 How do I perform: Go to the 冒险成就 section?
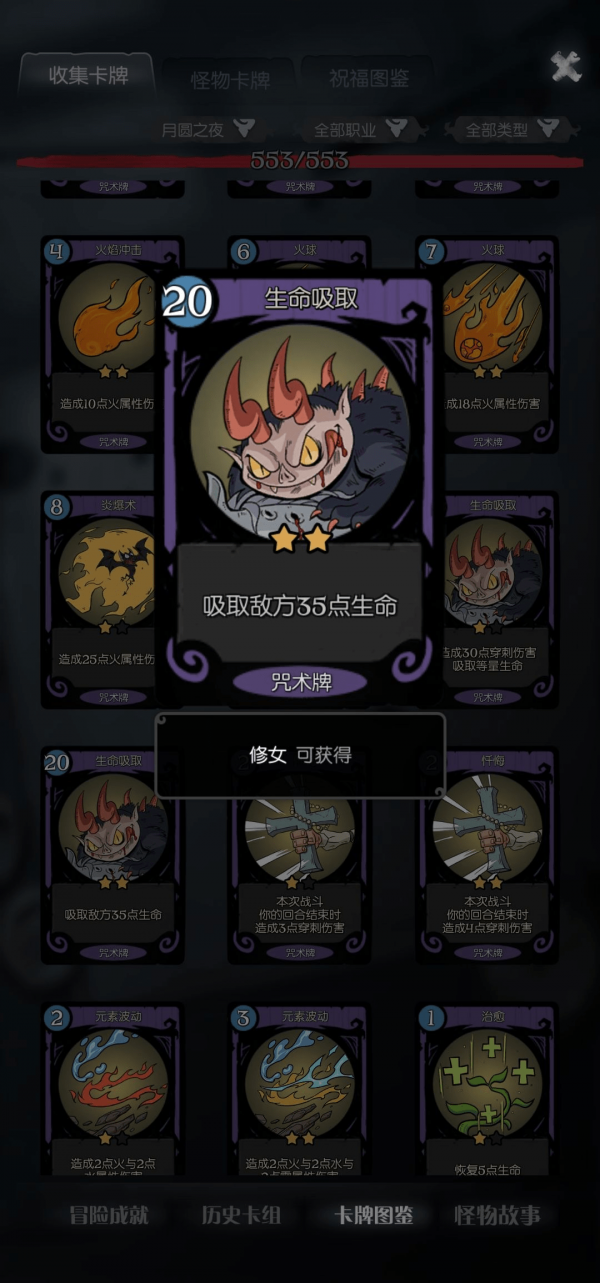click(x=108, y=1215)
